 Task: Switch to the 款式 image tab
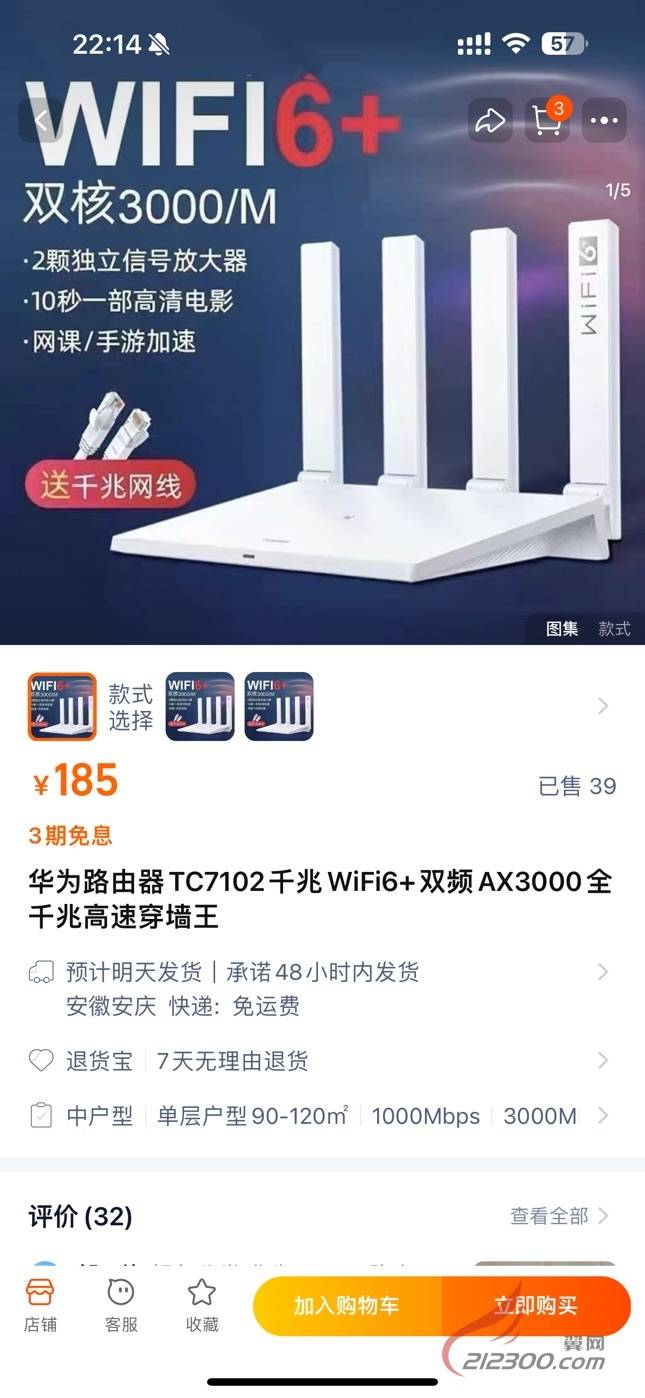click(614, 629)
